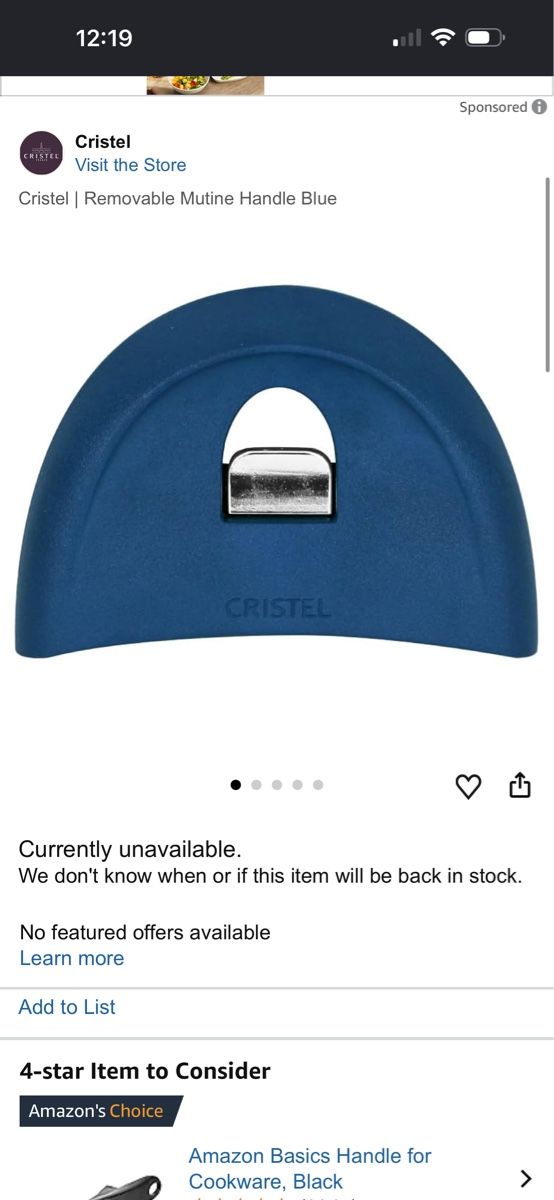Tap Add to List
The height and width of the screenshot is (1200, 554).
click(67, 1007)
